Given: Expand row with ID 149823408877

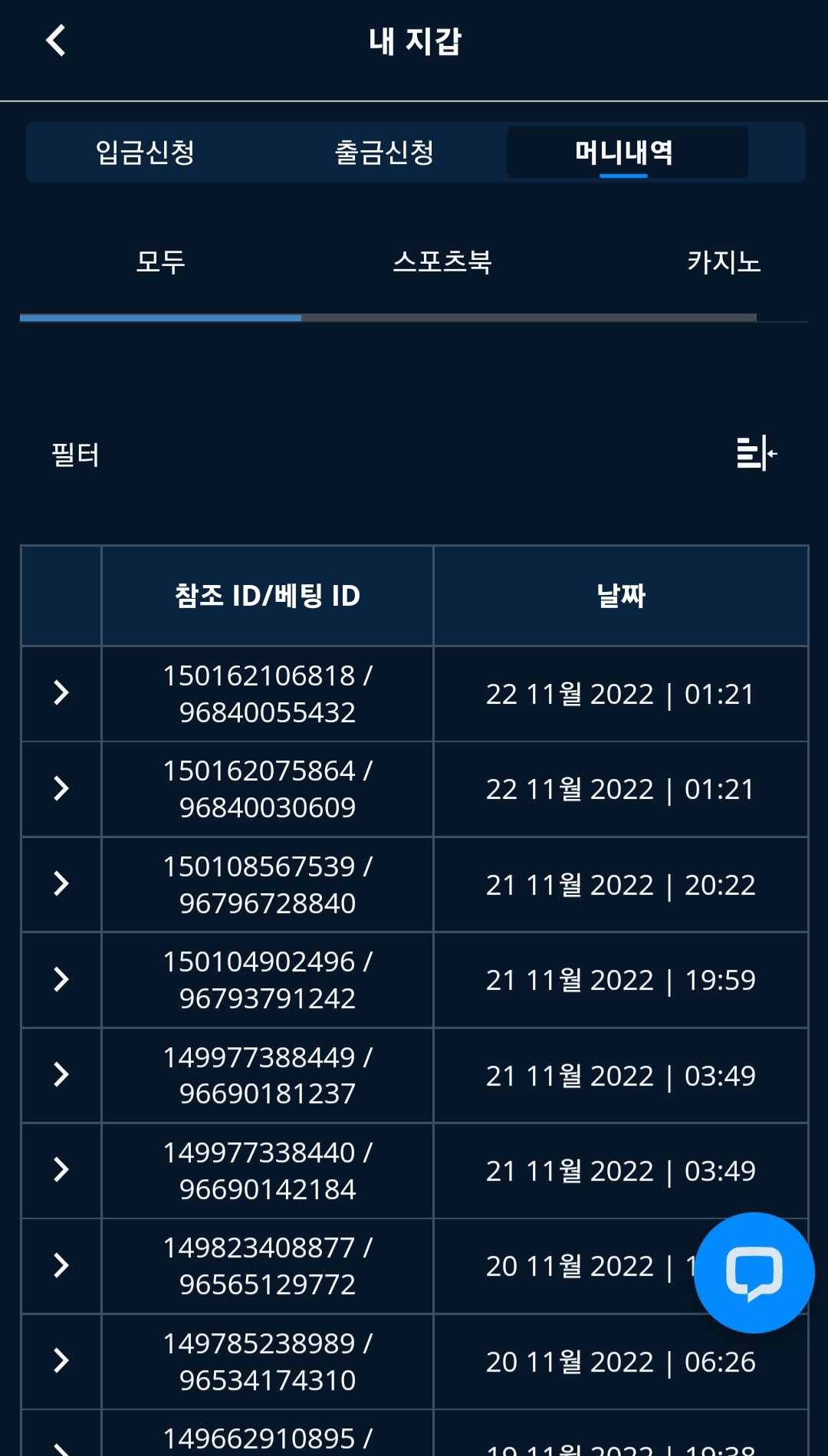Looking at the screenshot, I should 61,1265.
